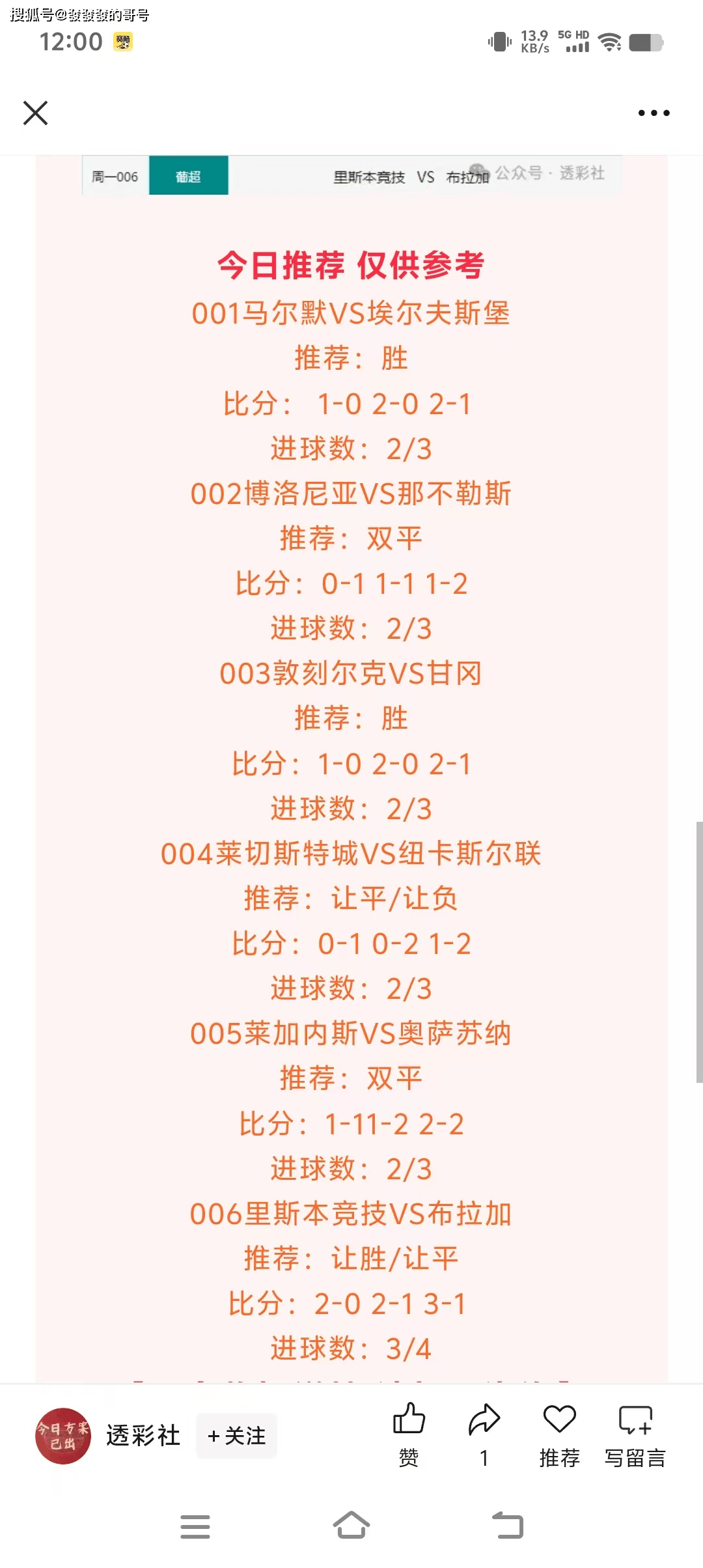Tap the system back button
The height and width of the screenshot is (1568, 703).
coord(508,1526)
